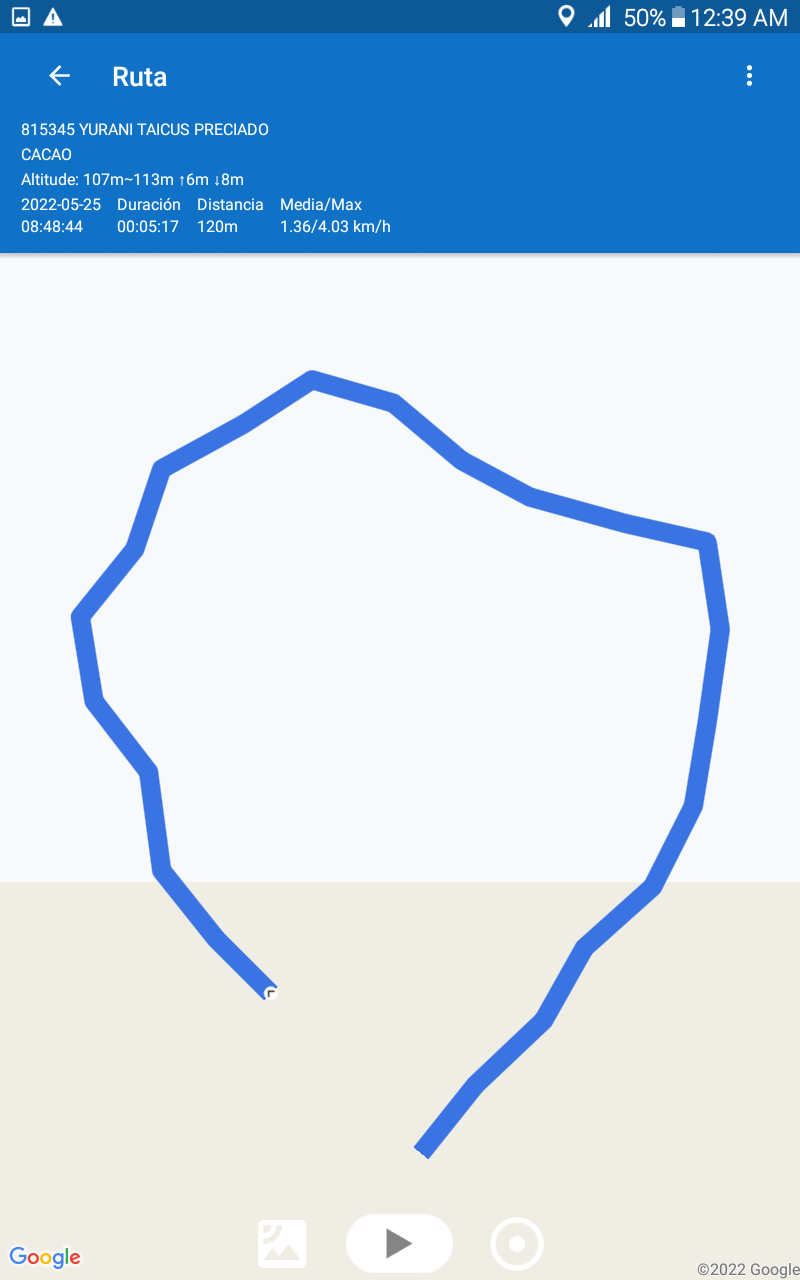Go back using the arrow icon
The image size is (800, 1280).
click(59, 76)
